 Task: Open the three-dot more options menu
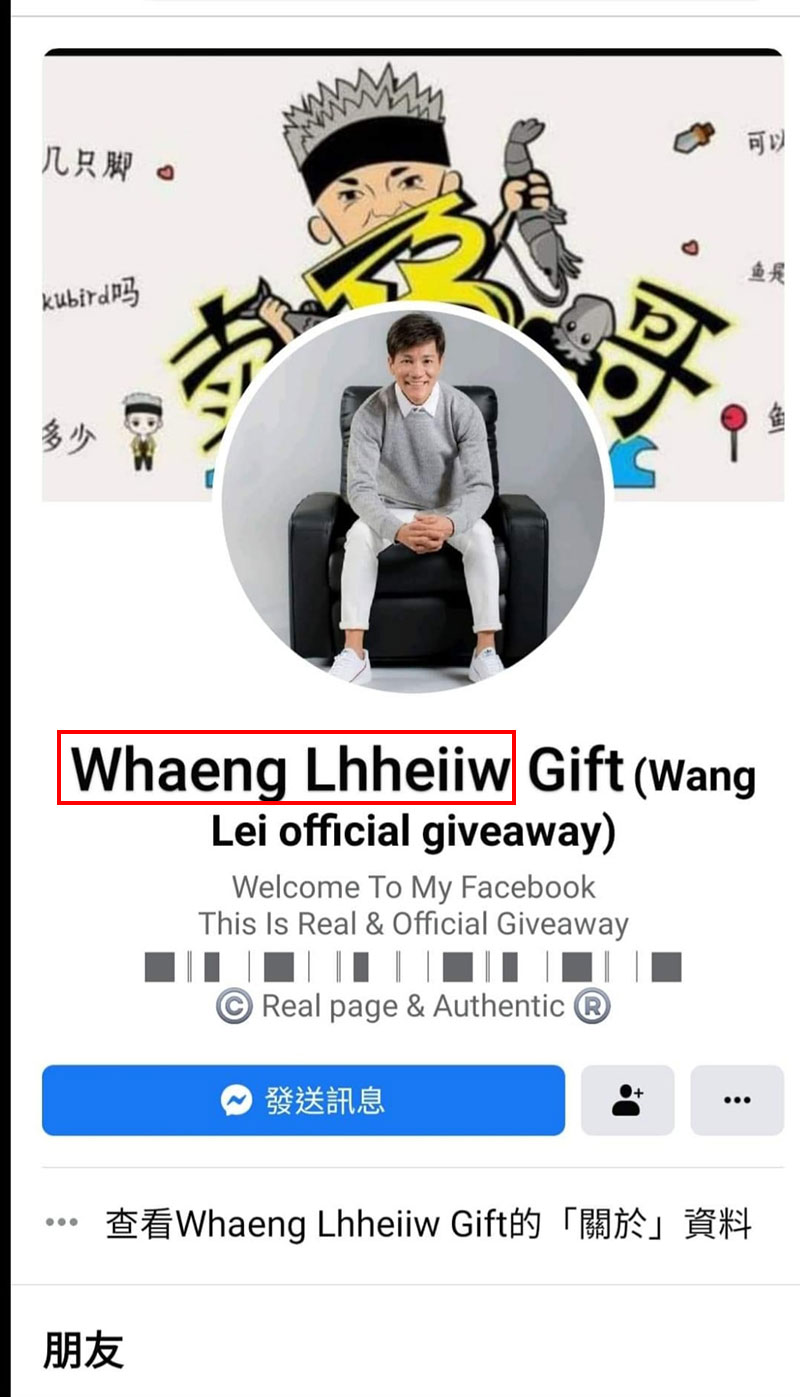pyautogui.click(x=737, y=1100)
